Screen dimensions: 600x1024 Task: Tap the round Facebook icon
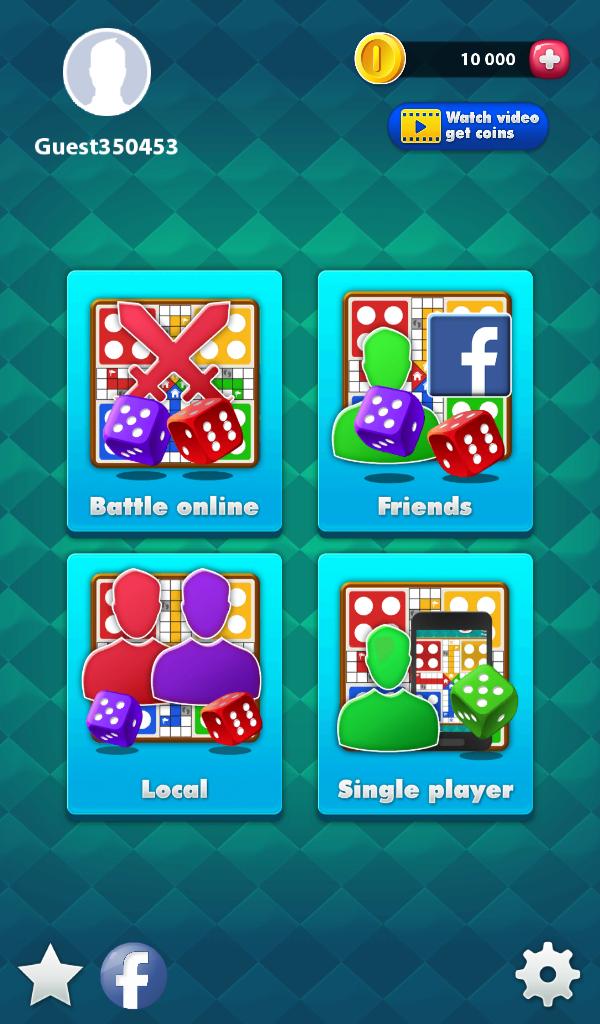[x=134, y=976]
